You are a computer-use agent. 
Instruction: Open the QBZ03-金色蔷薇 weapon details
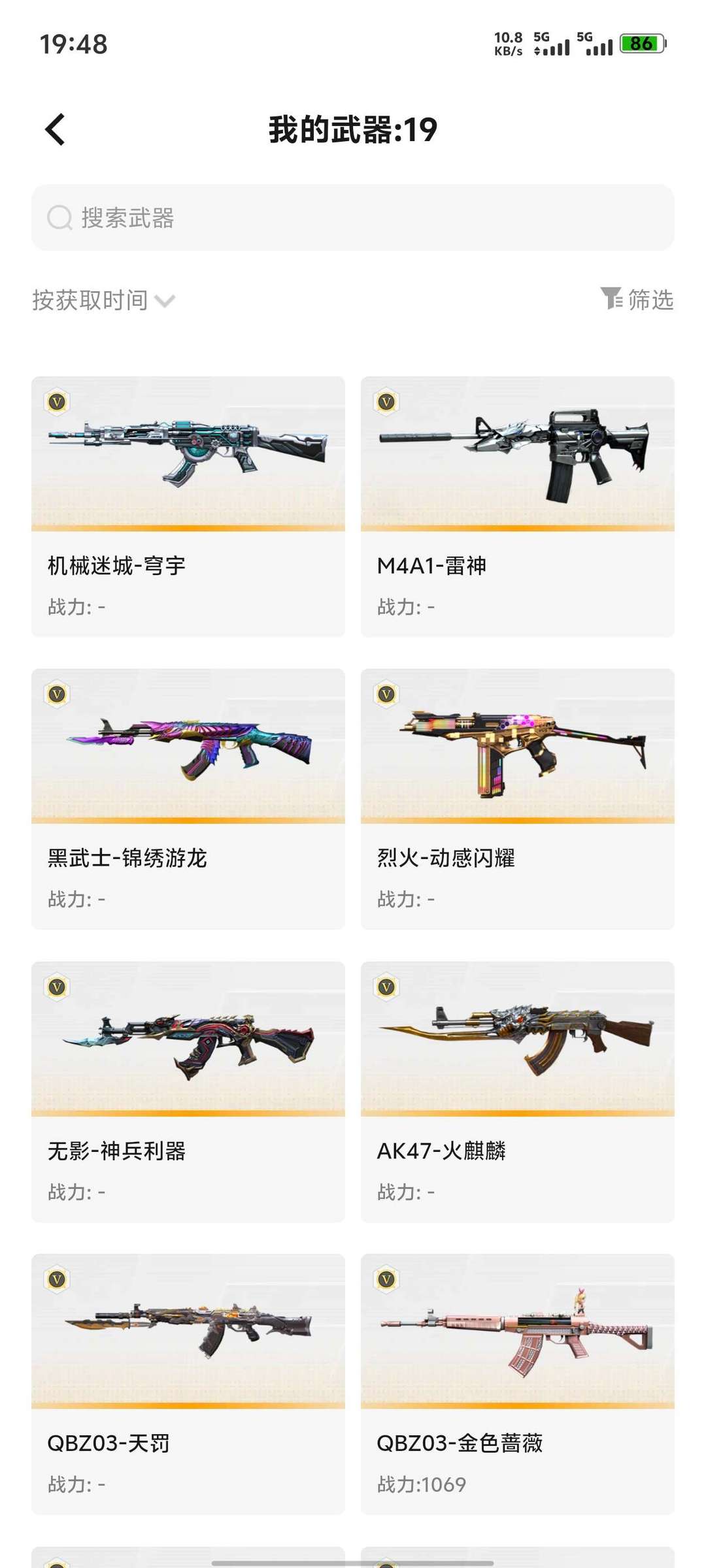point(518,1384)
